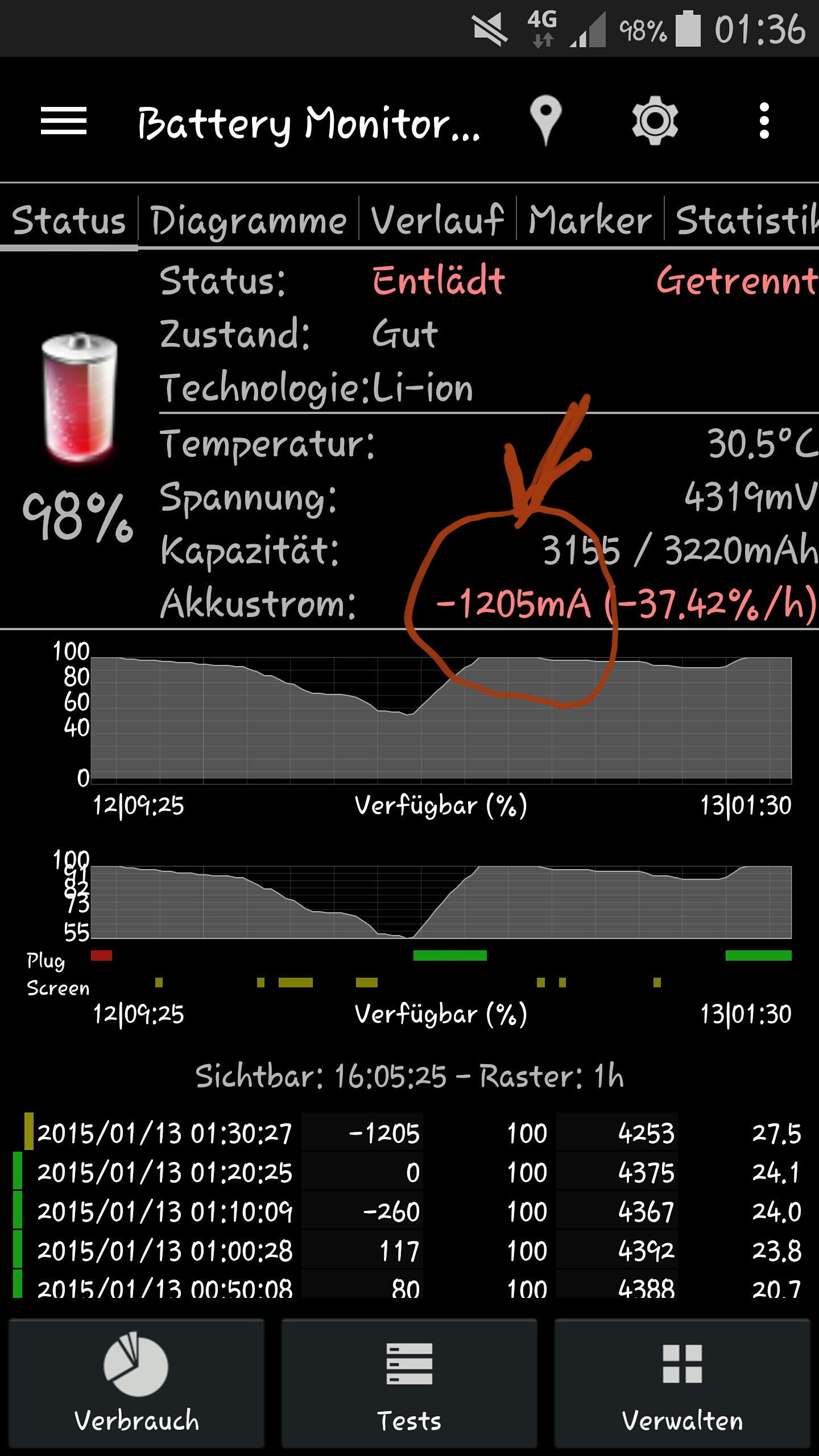Switch to the Diagramme tab

pyautogui.click(x=249, y=221)
